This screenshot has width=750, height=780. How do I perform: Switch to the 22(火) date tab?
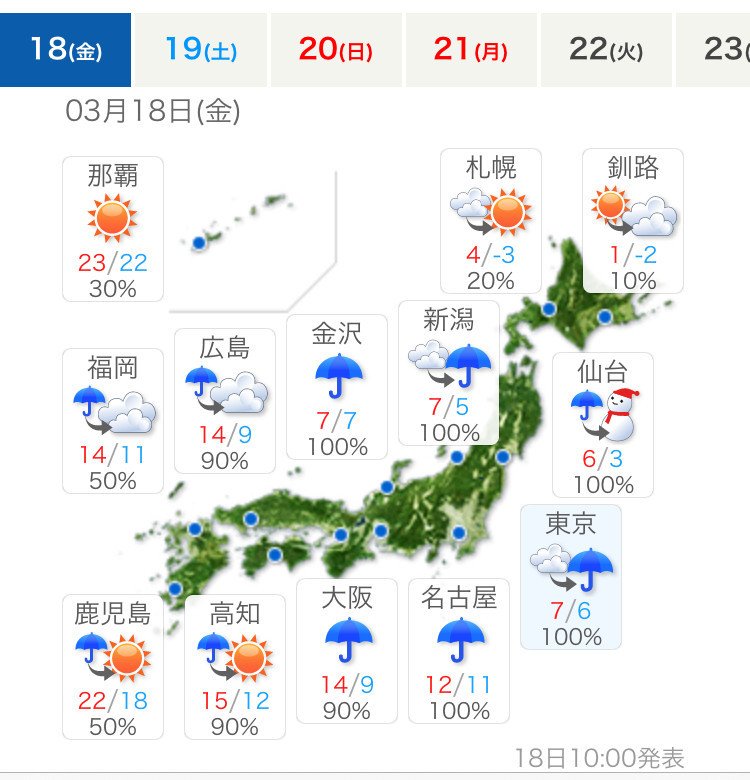coord(606,49)
